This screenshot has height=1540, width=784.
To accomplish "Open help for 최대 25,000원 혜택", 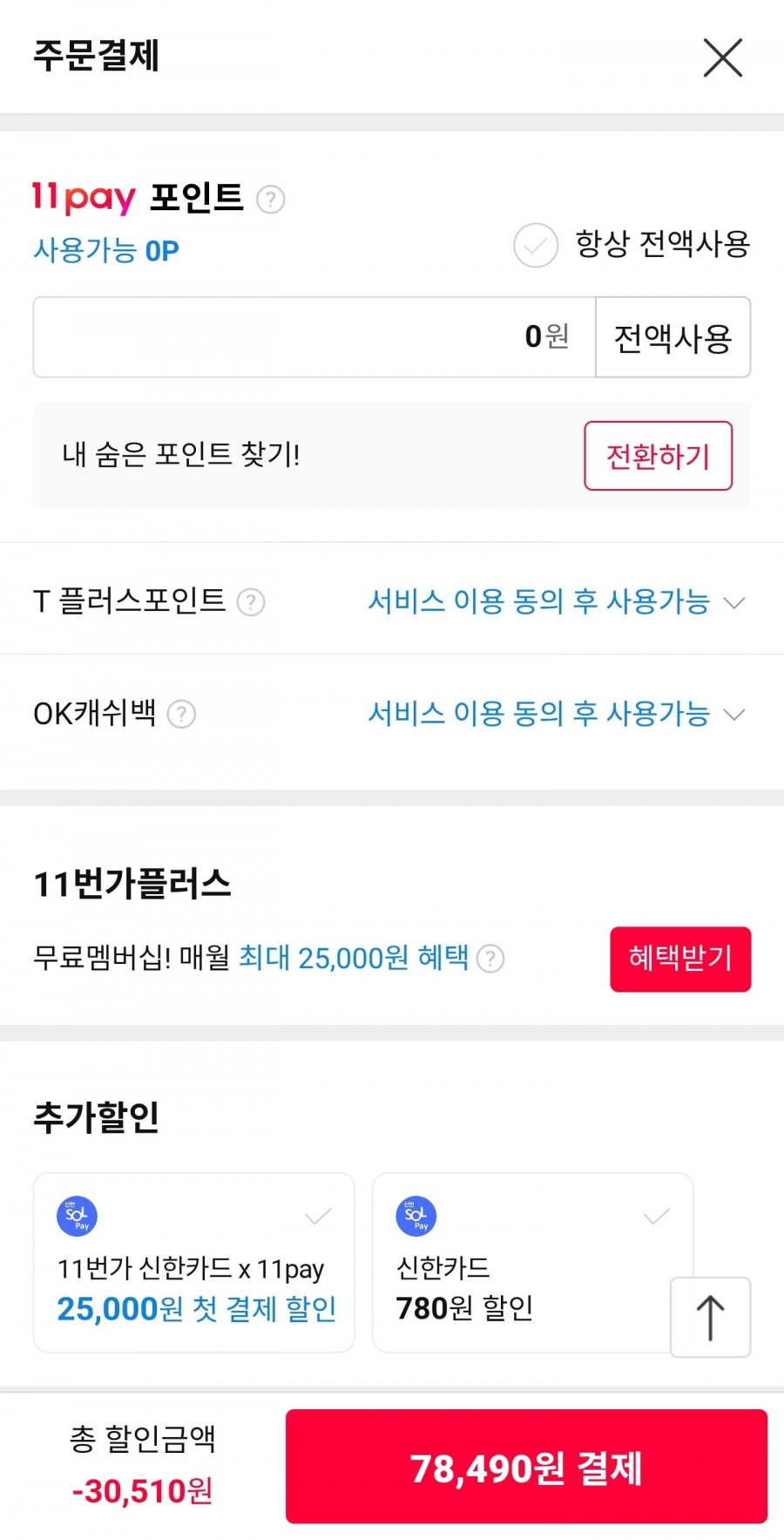I will [490, 959].
